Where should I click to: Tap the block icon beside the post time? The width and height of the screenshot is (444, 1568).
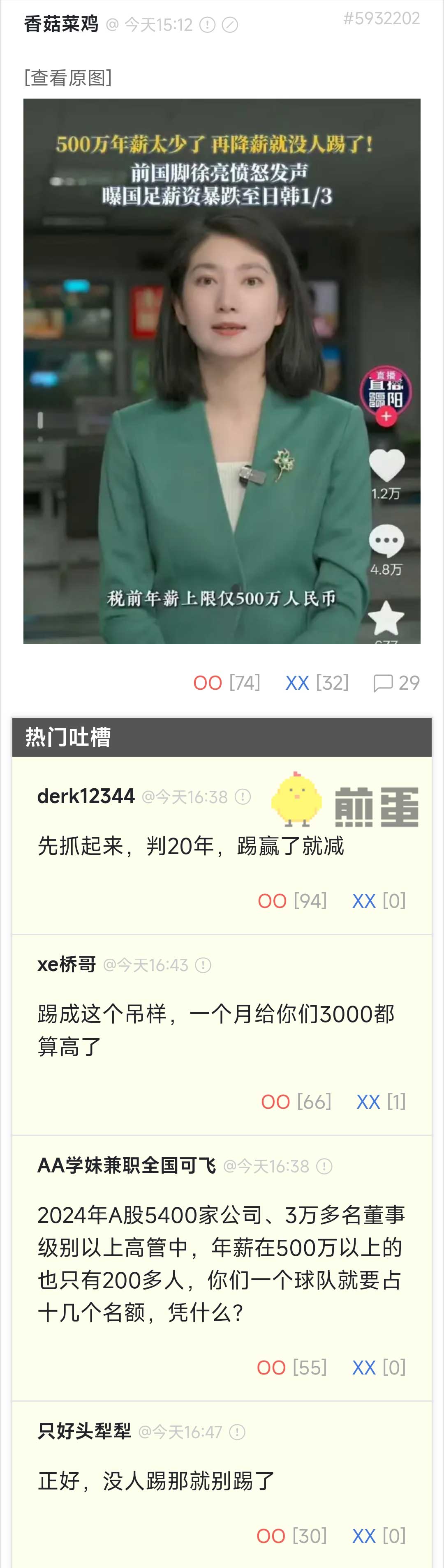pos(230,25)
